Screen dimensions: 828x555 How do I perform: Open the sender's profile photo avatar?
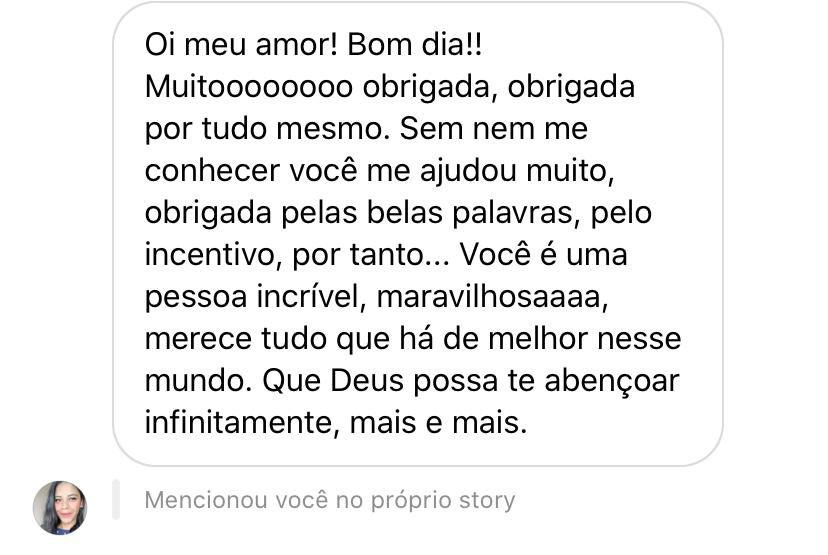pyautogui.click(x=60, y=507)
